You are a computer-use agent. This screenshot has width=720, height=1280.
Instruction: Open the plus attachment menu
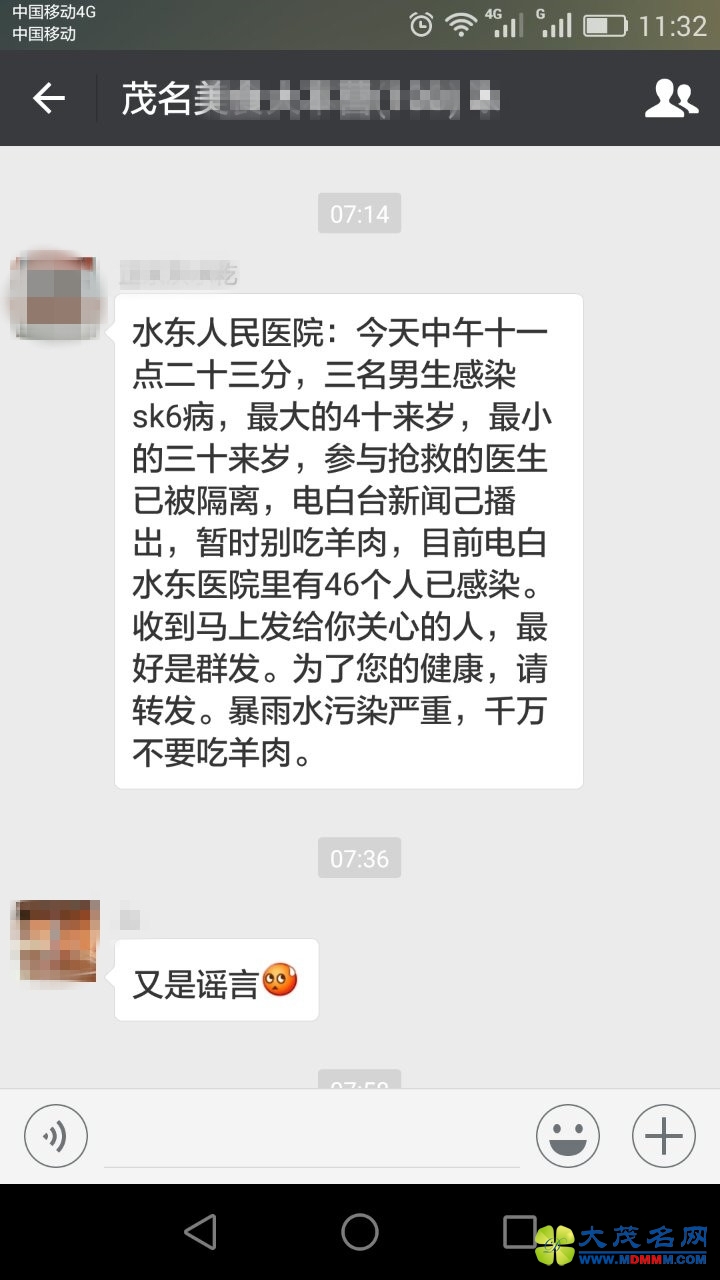click(x=663, y=1136)
